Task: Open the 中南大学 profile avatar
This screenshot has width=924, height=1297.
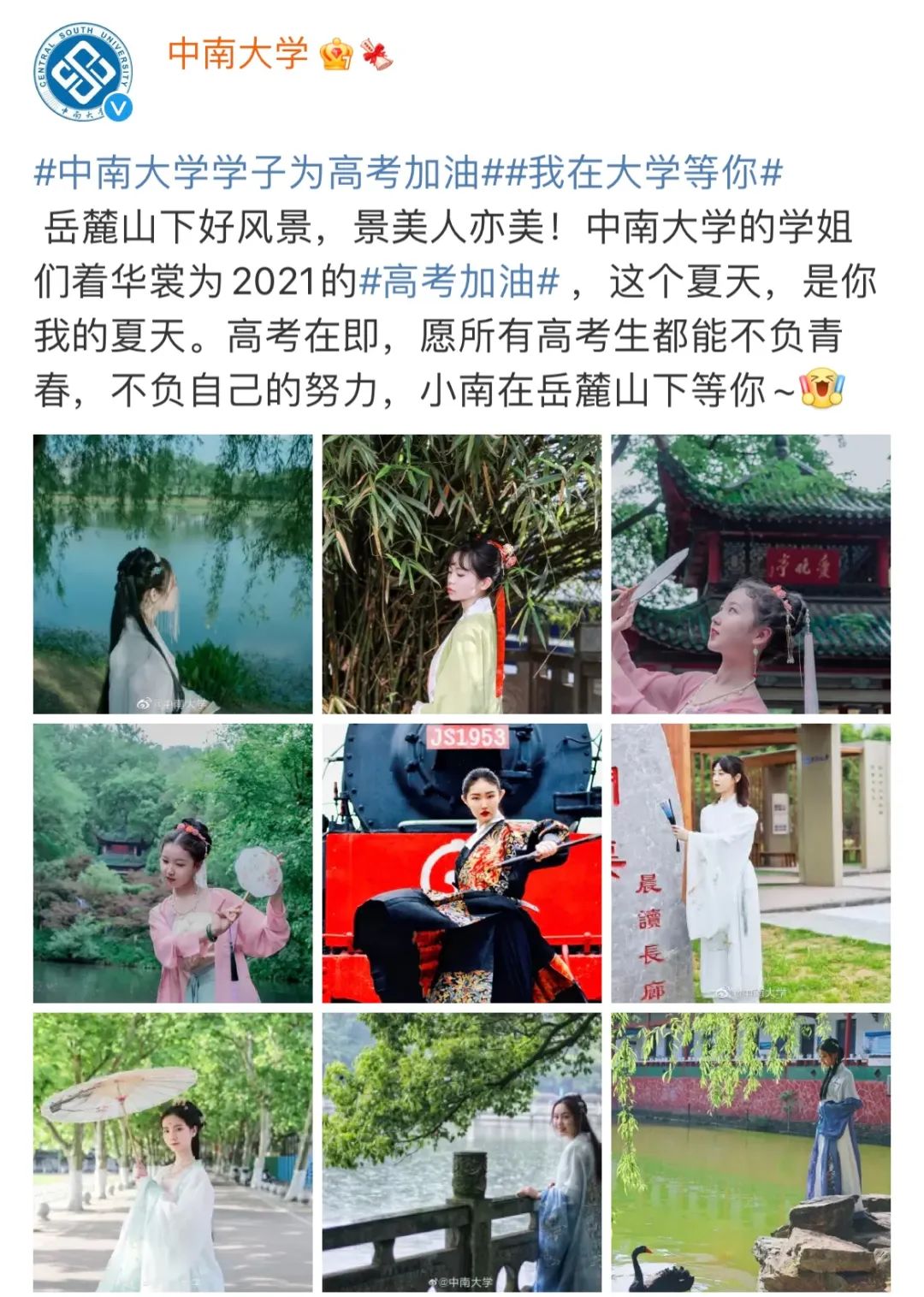Action: pyautogui.click(x=83, y=72)
